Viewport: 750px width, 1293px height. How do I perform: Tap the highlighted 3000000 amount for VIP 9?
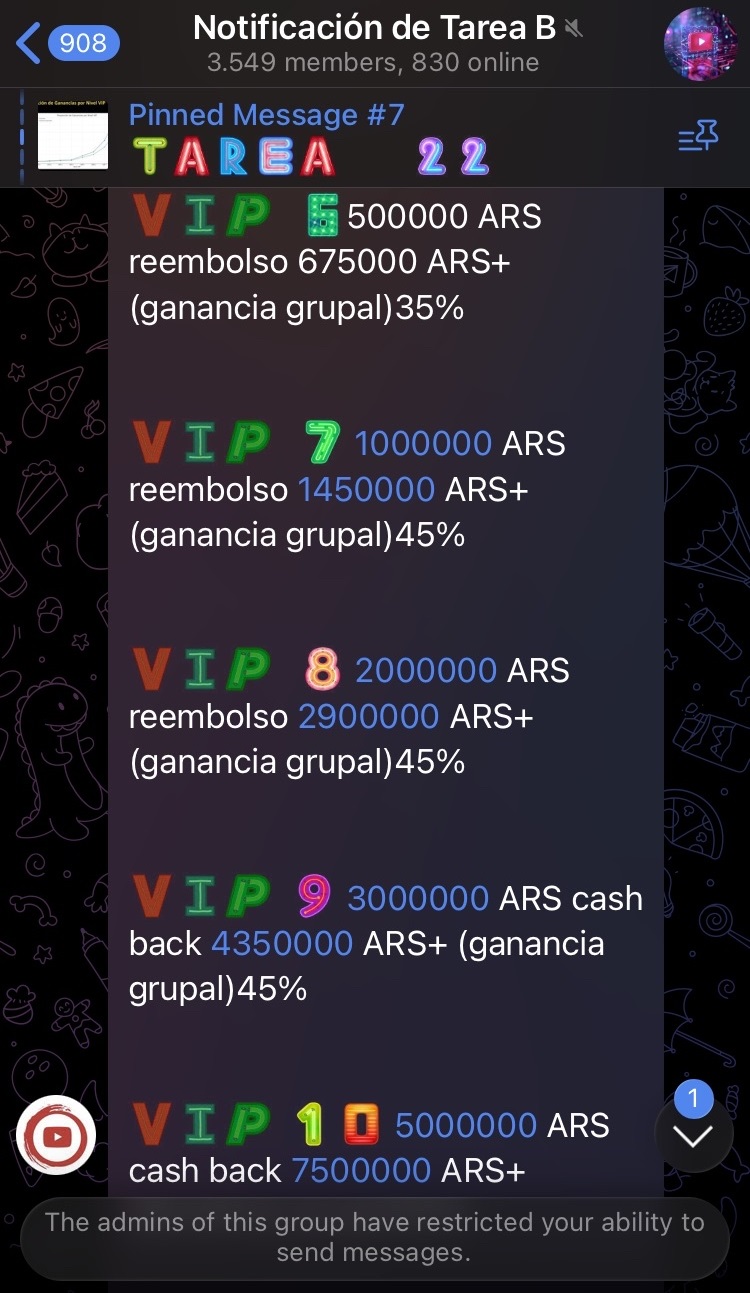(x=418, y=898)
